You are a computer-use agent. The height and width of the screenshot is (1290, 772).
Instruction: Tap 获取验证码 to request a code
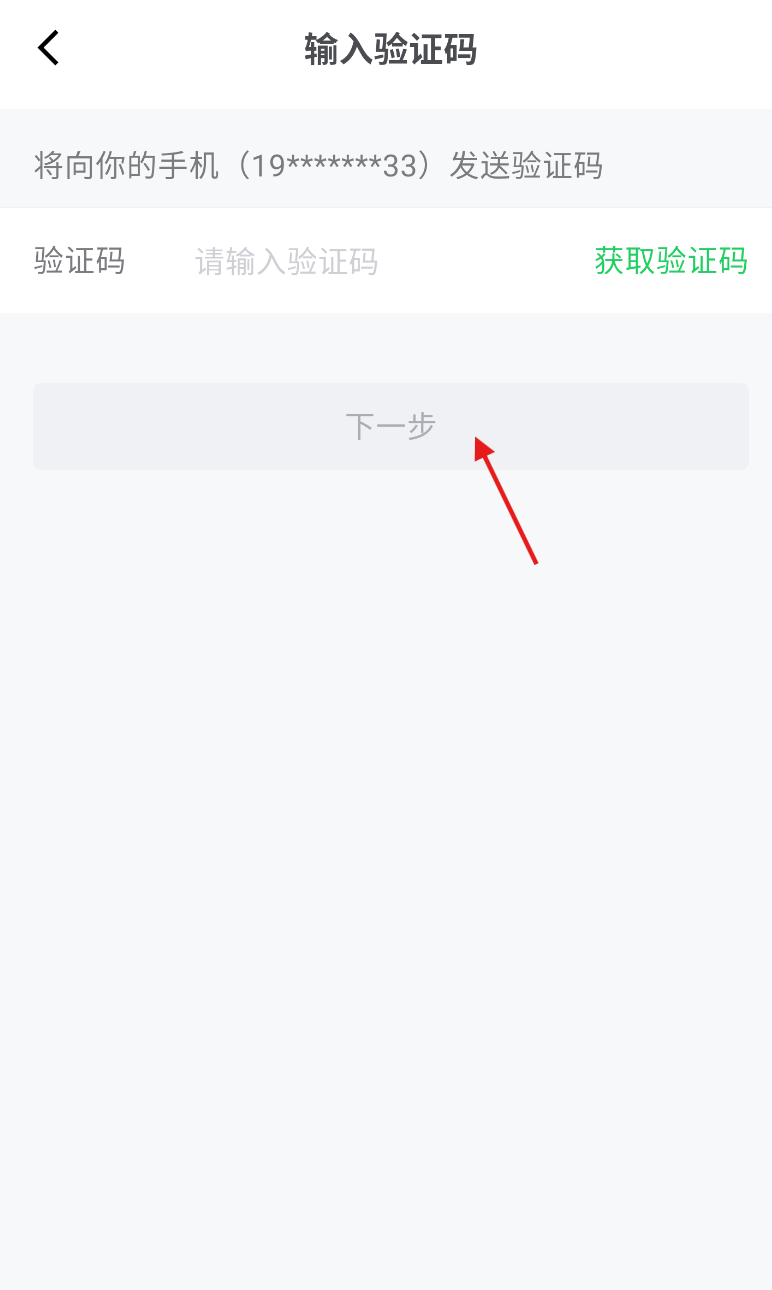click(x=670, y=261)
